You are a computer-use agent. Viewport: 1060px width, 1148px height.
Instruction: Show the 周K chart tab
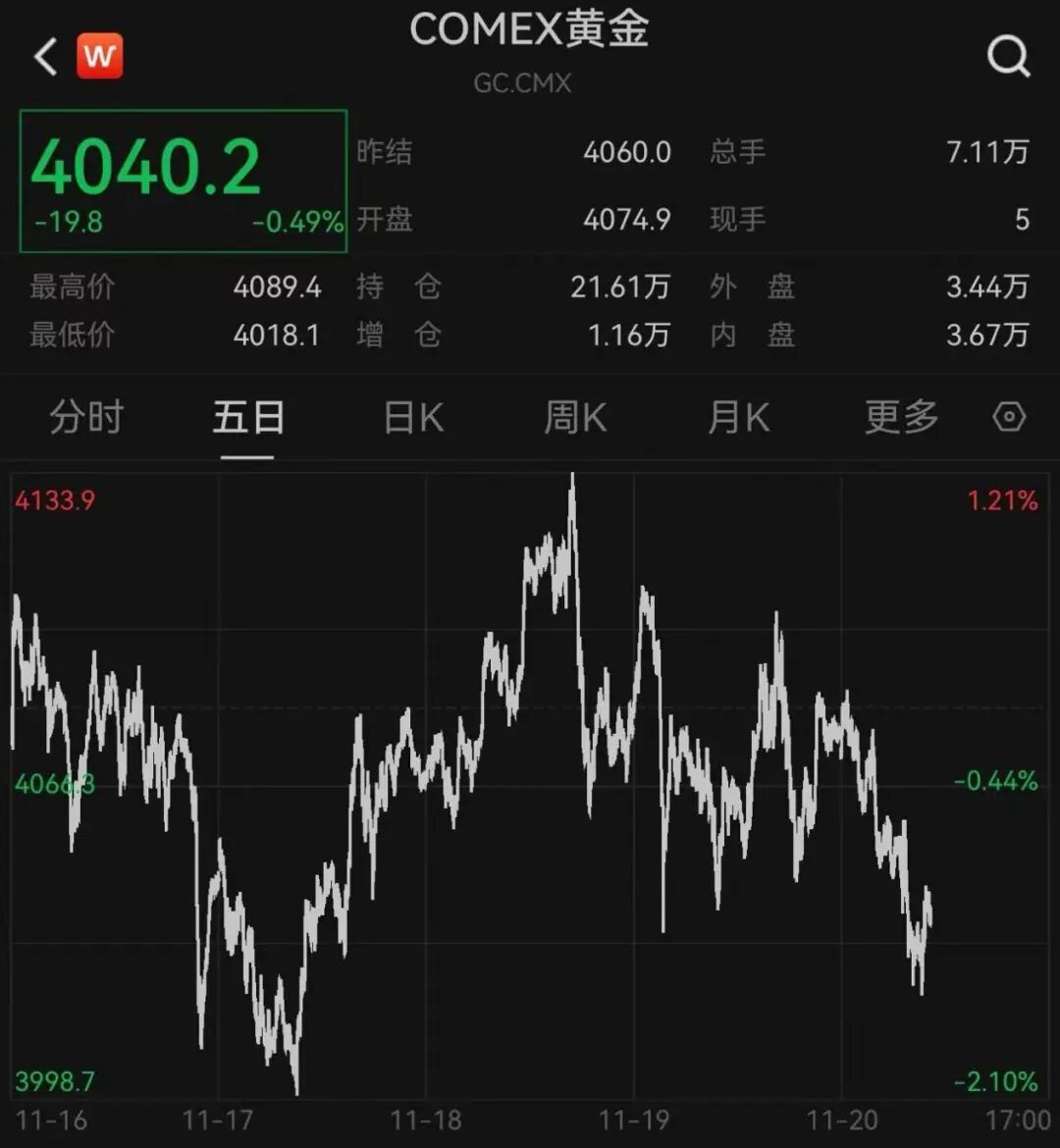[x=575, y=418]
